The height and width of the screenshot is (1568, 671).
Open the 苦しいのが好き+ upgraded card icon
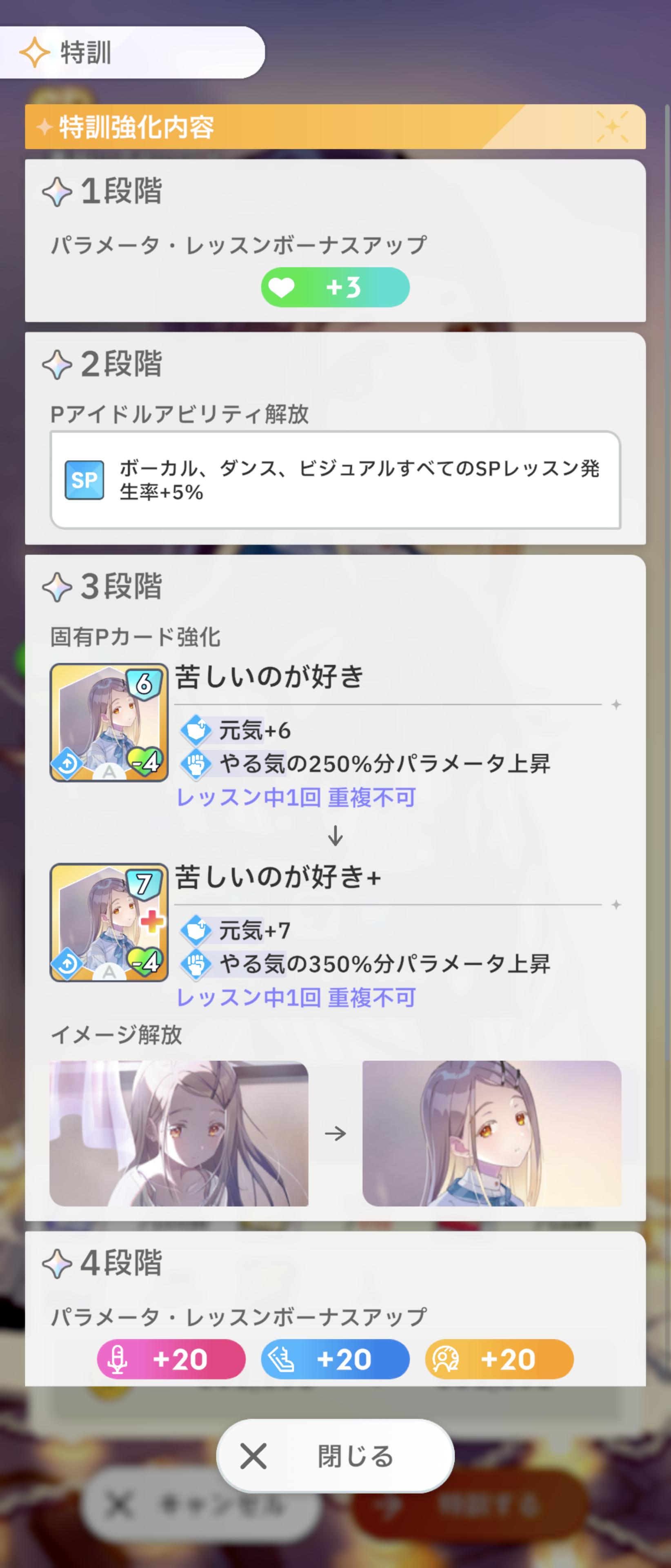point(109,922)
